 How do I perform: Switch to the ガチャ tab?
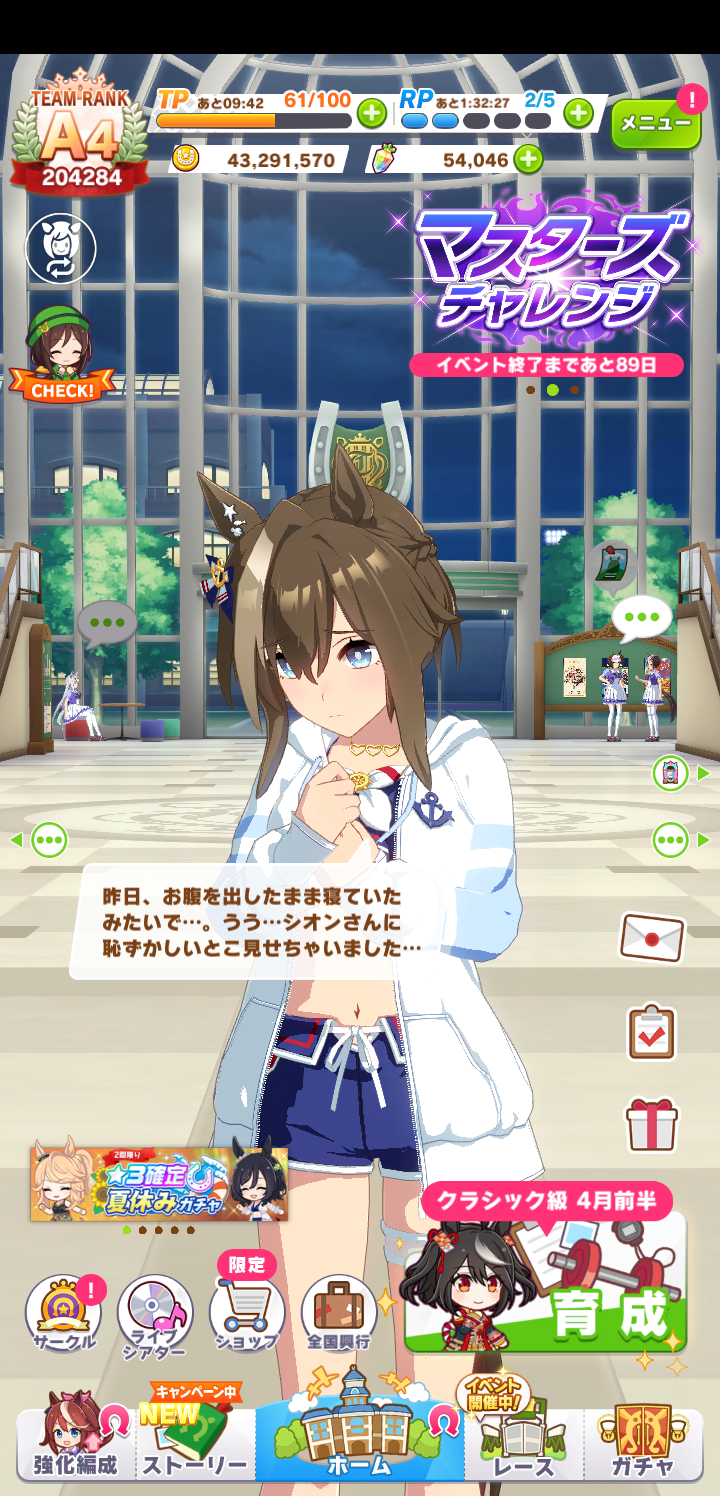pos(643,1443)
